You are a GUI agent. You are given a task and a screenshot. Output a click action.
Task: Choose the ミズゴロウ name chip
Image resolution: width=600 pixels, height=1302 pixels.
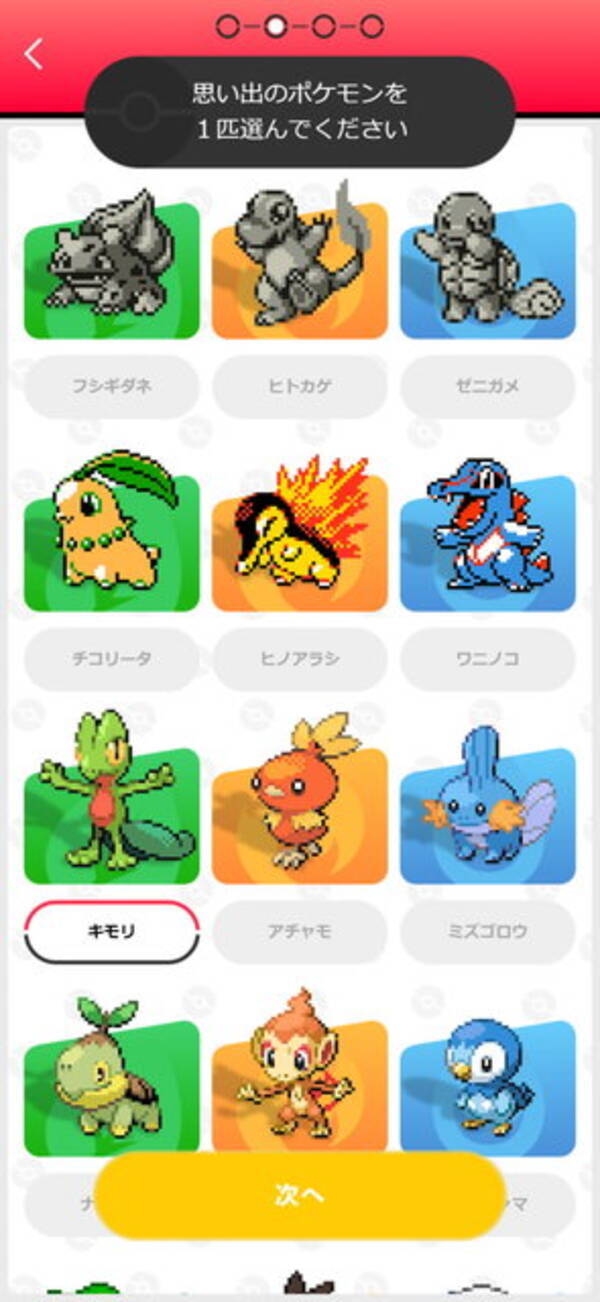488,932
